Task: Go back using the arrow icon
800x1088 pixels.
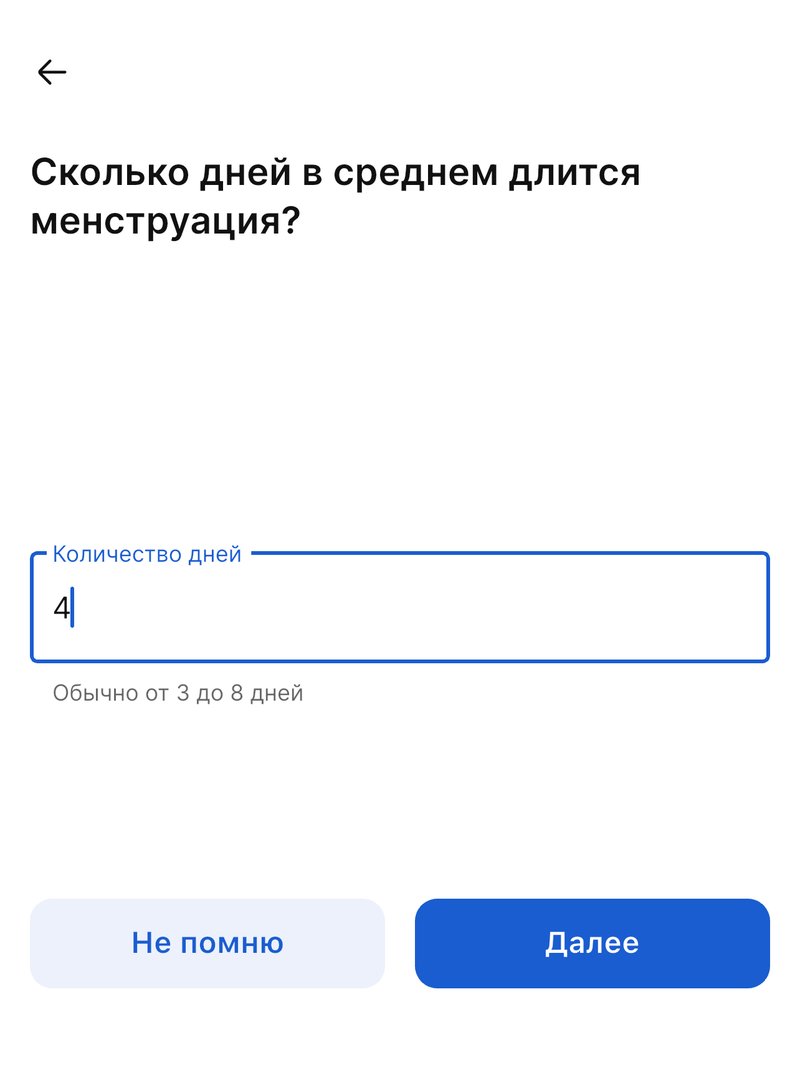Action: click(52, 72)
